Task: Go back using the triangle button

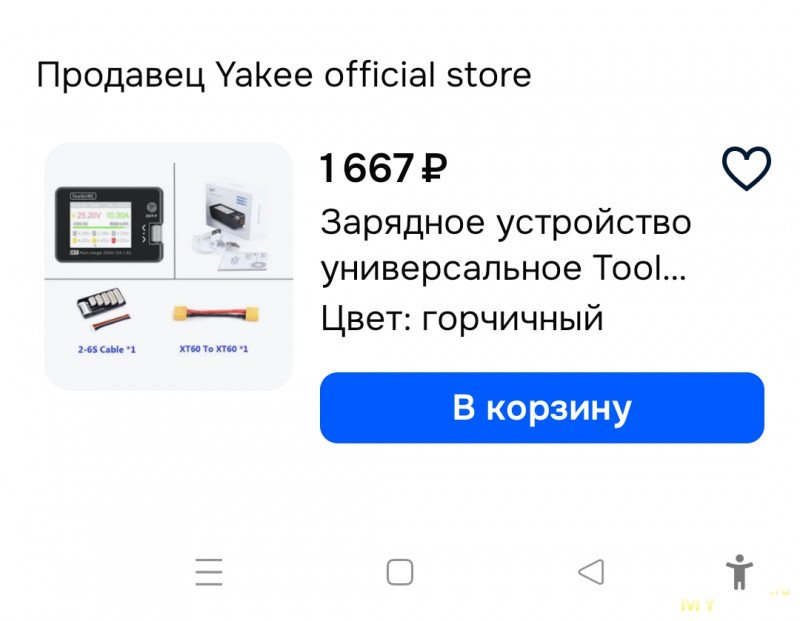Action: point(591,572)
